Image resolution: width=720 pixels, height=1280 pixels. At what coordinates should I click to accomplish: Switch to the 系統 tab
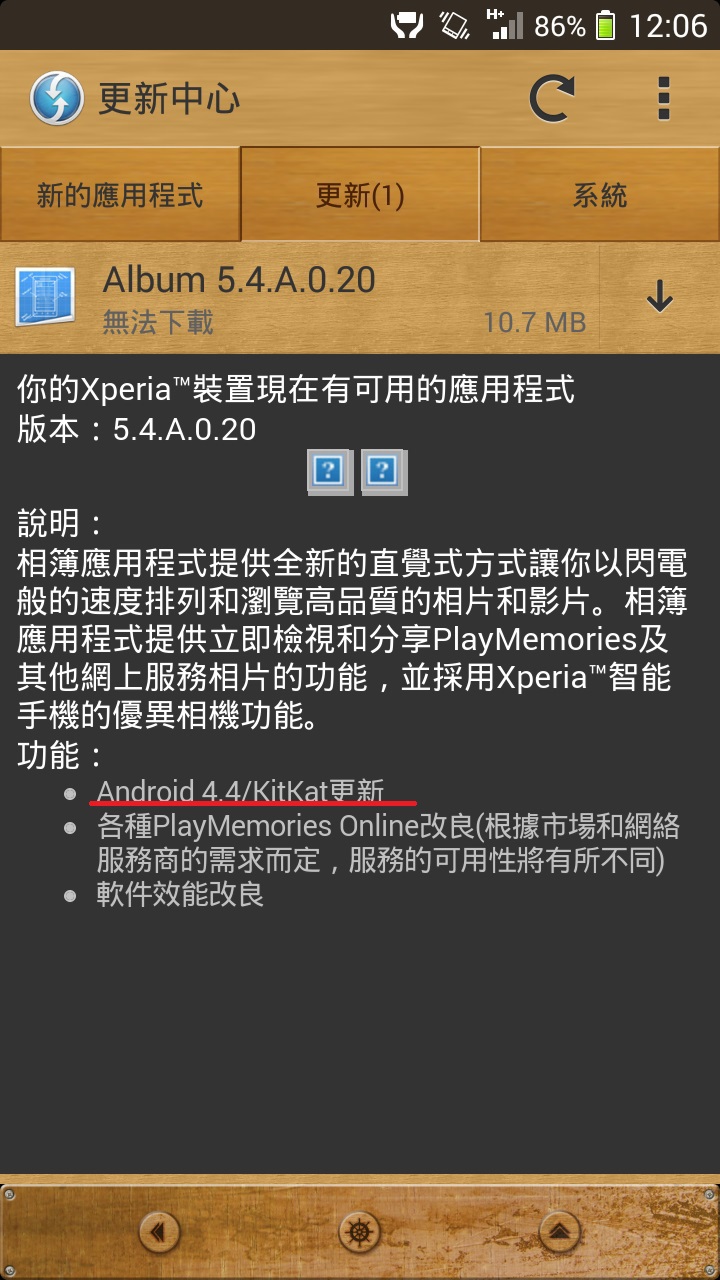[x=600, y=195]
